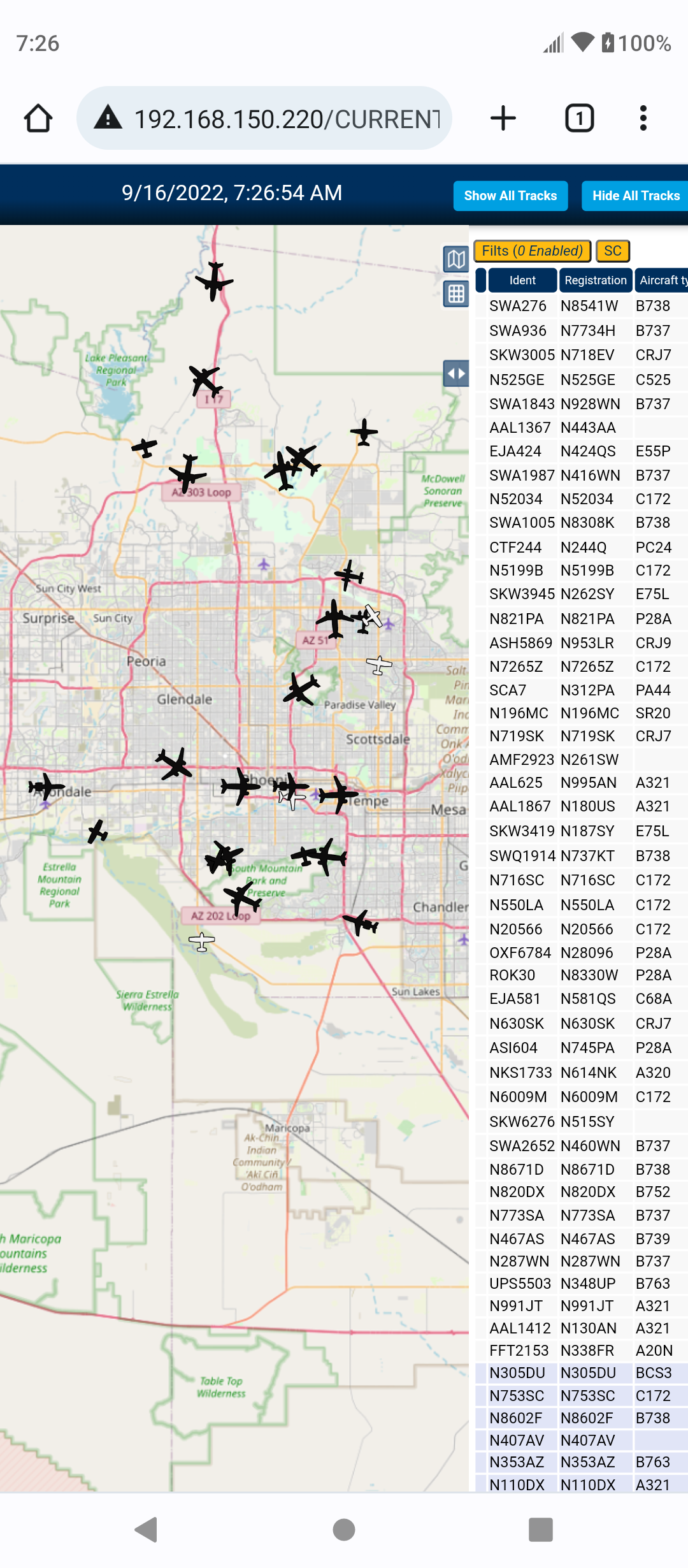Tap the Hide All Tracks button
Image resolution: width=688 pixels, height=1568 pixels.
635,196
